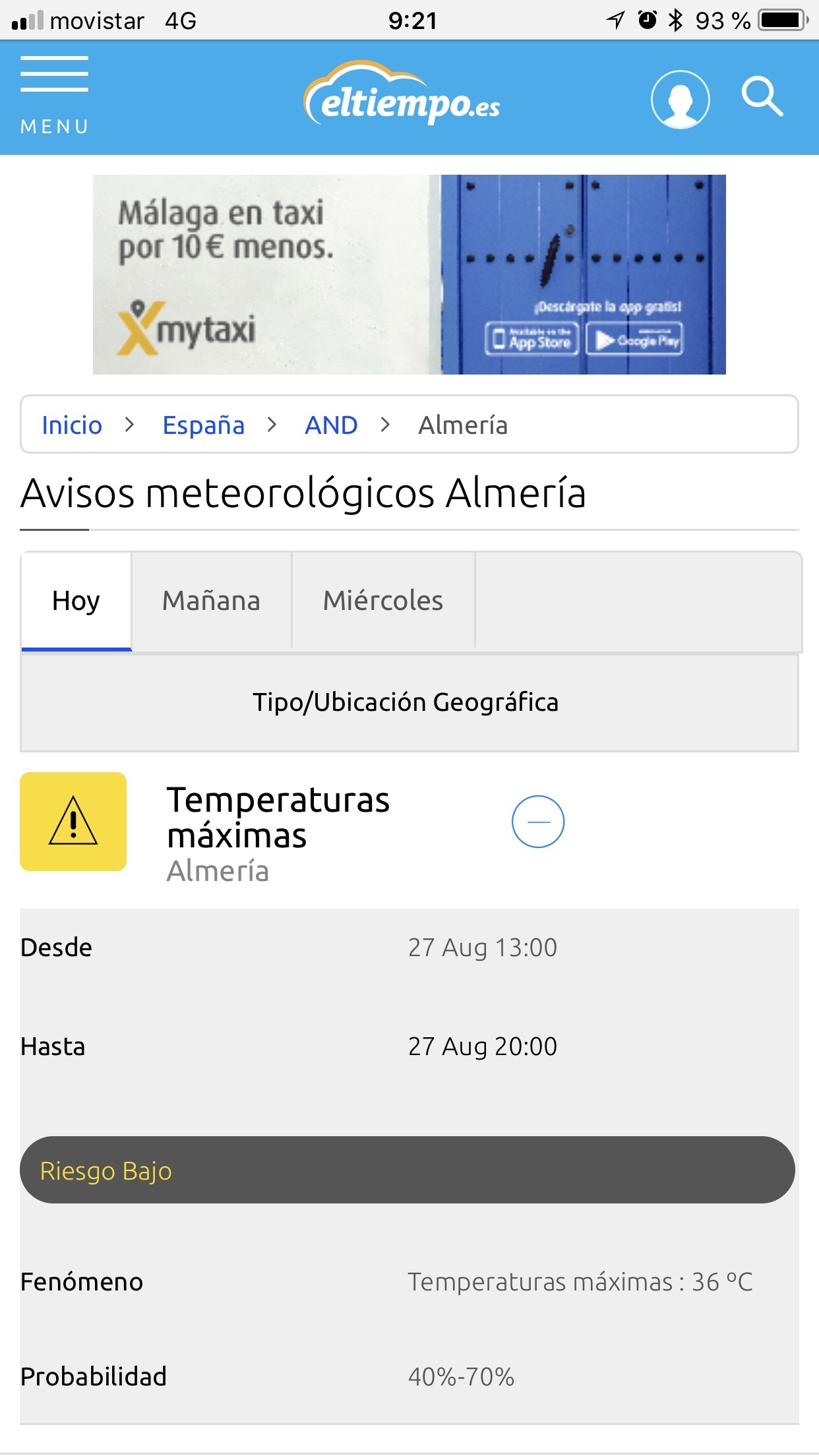
Task: Open the mytaxi ad banner
Action: [409, 274]
